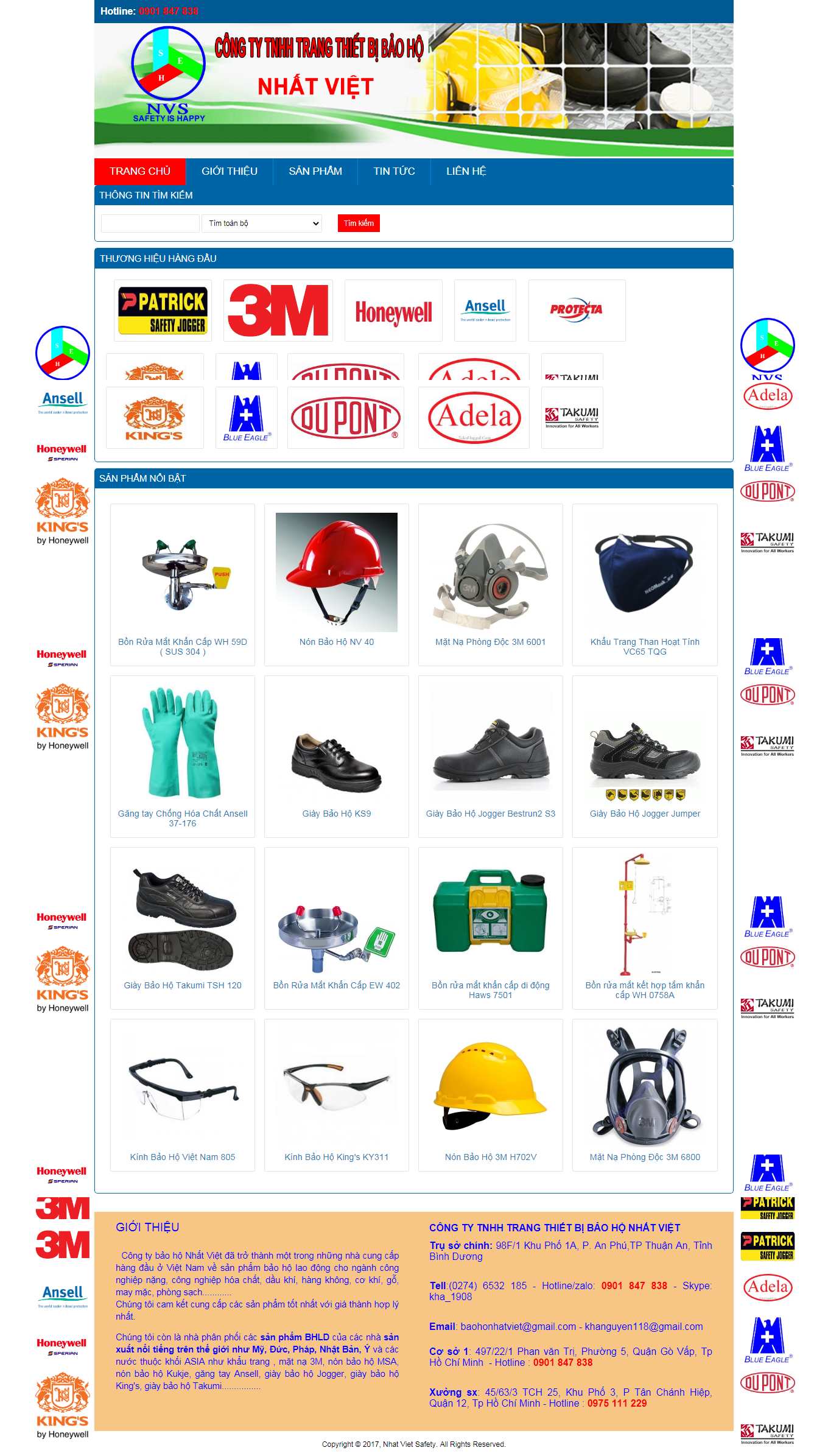
Task: View the Protecta brand tile
Action: [x=576, y=311]
